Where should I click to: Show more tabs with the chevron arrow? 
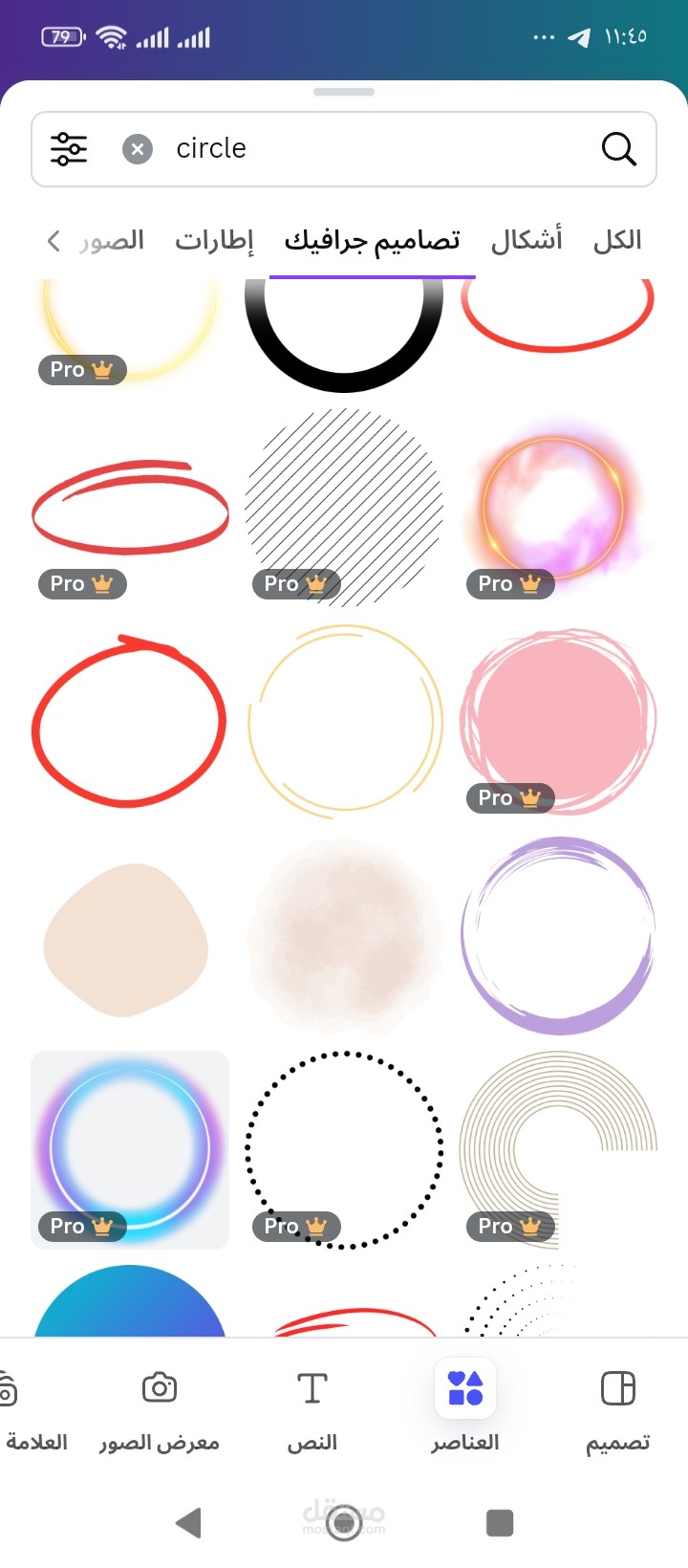pos(54,240)
